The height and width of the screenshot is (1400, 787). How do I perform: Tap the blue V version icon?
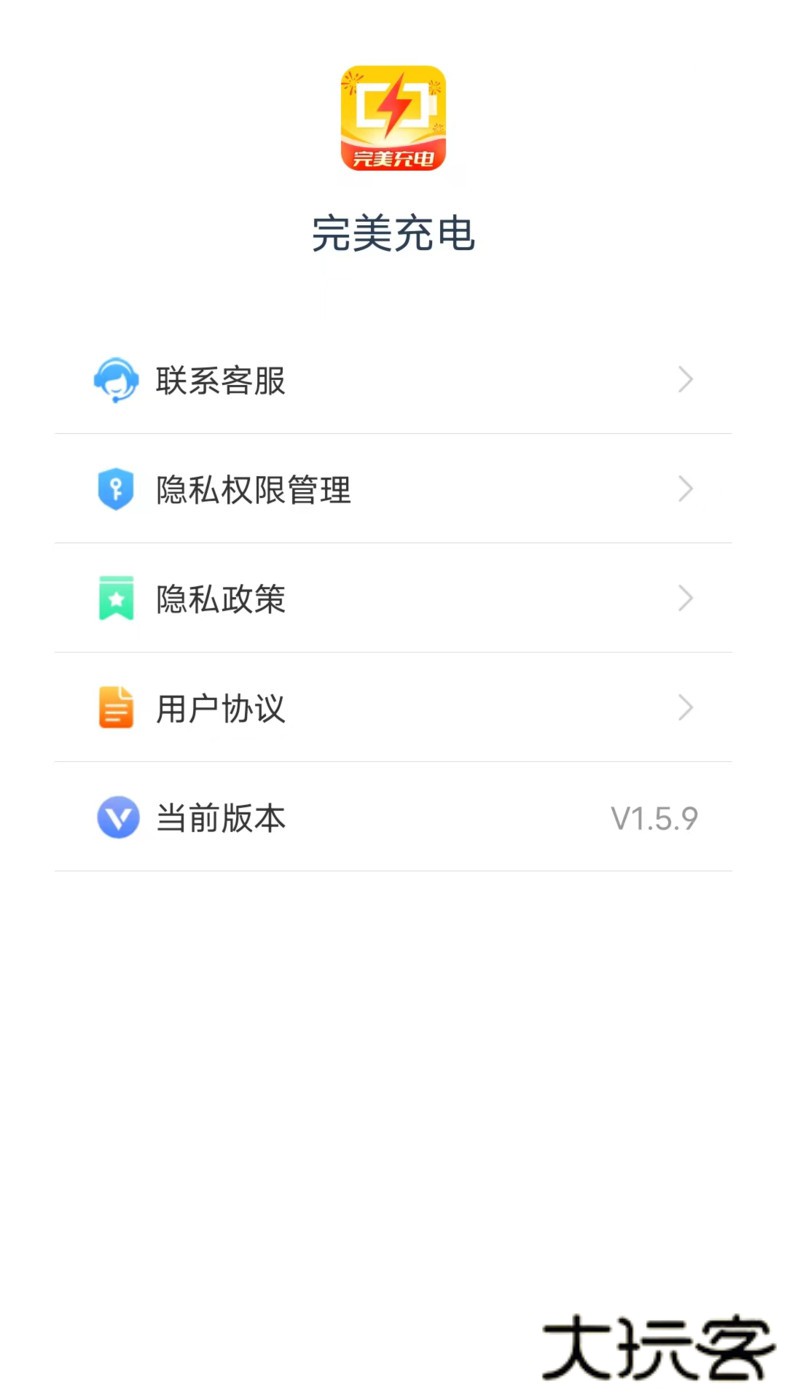pyautogui.click(x=117, y=818)
